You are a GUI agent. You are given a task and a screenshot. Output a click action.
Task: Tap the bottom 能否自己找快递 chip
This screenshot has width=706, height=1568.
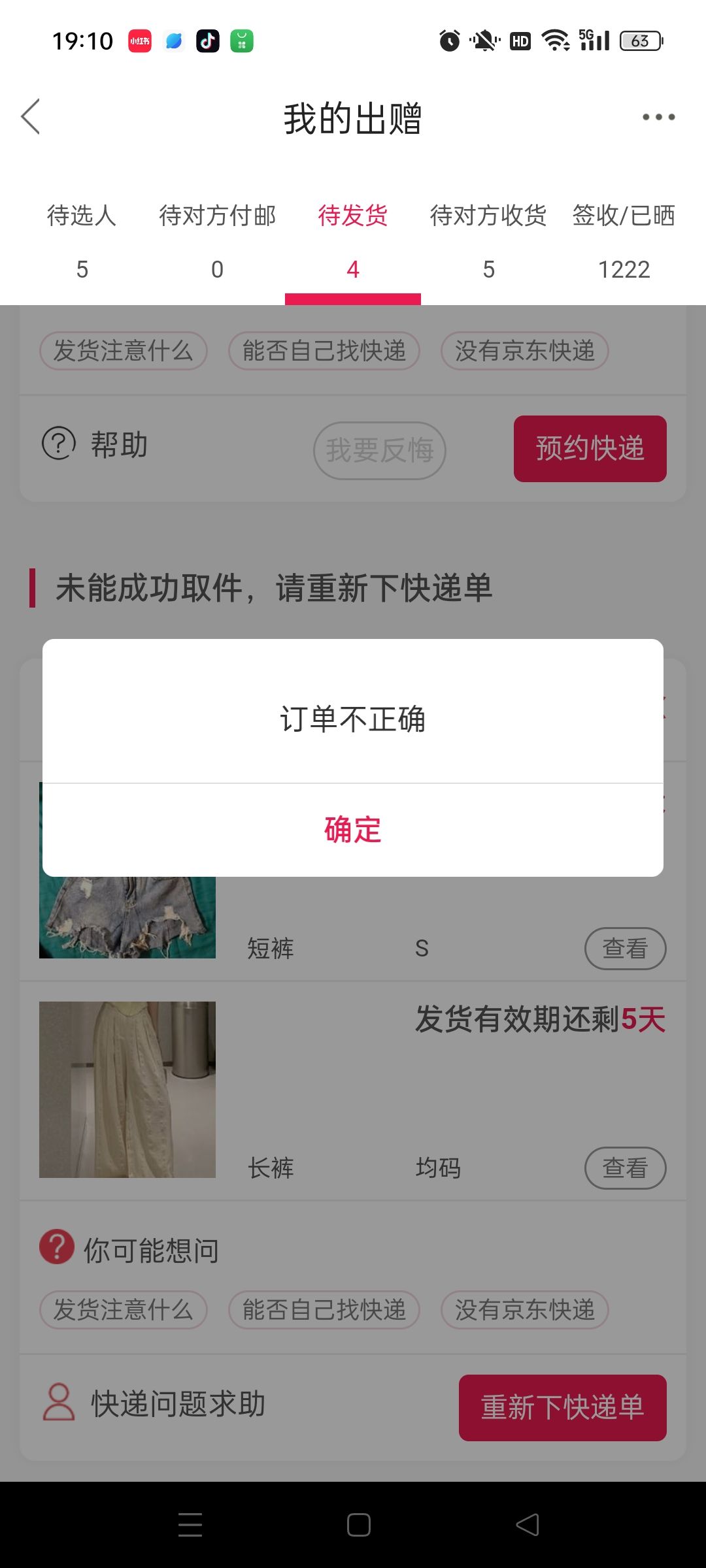[324, 1310]
